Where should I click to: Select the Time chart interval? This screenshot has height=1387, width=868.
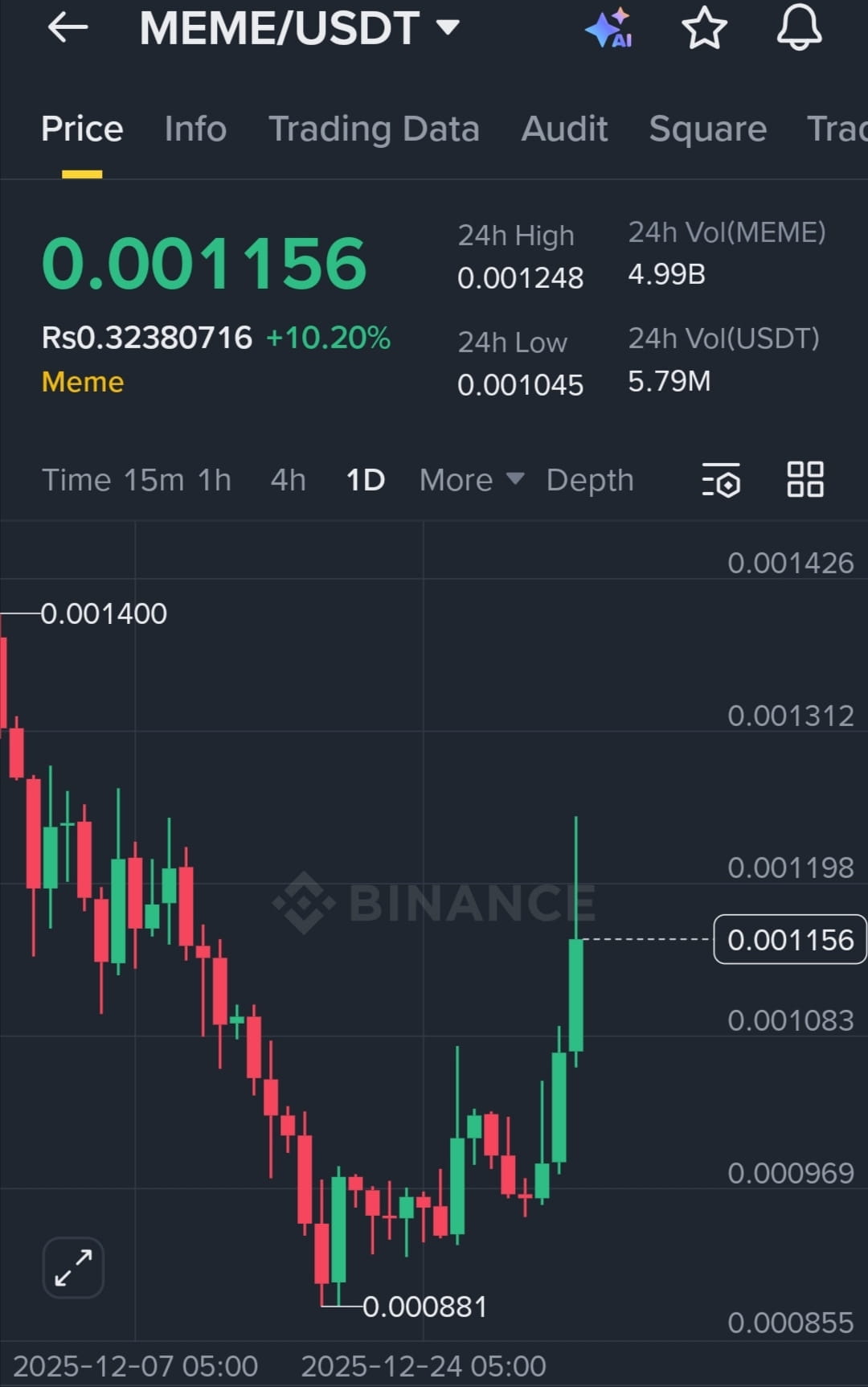pos(76,480)
